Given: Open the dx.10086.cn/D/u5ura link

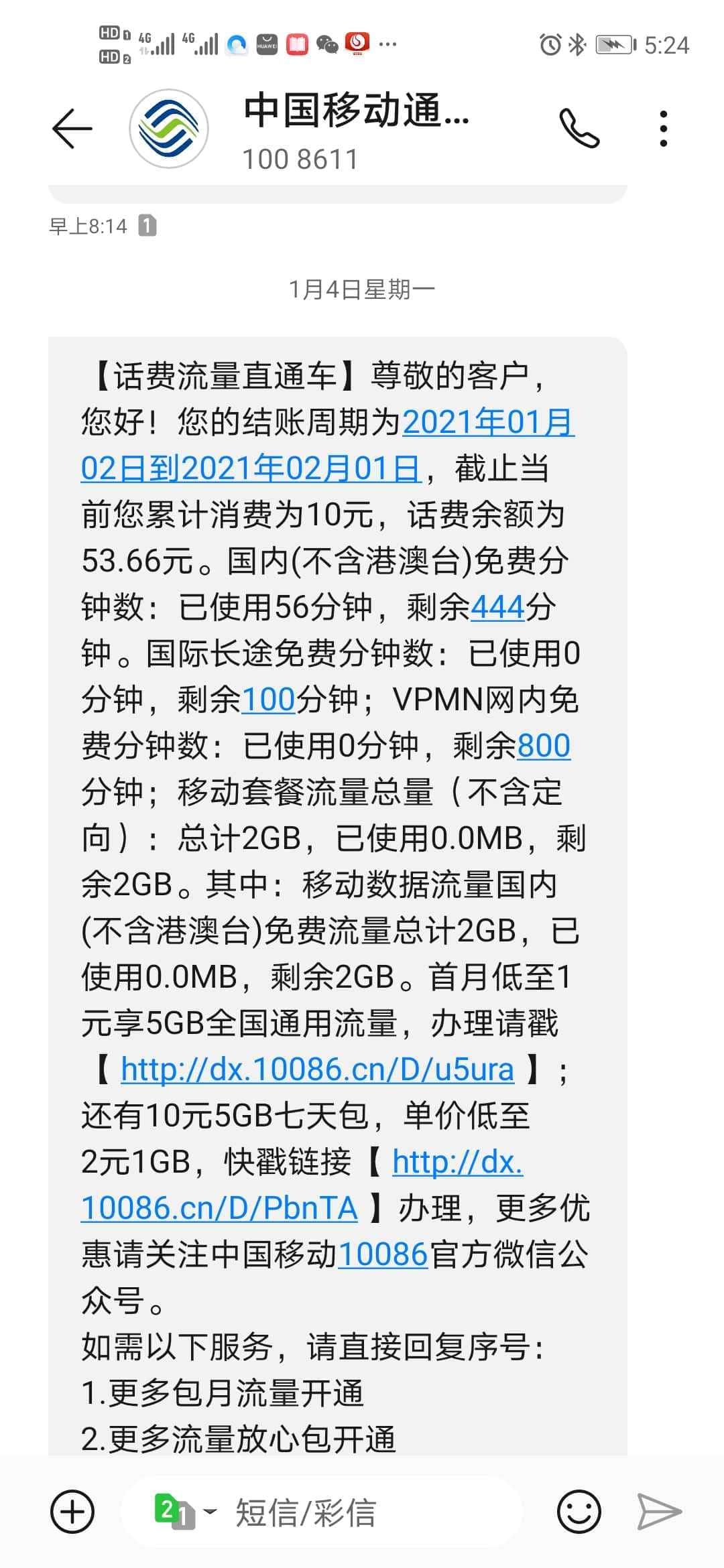Looking at the screenshot, I should 315,1067.
